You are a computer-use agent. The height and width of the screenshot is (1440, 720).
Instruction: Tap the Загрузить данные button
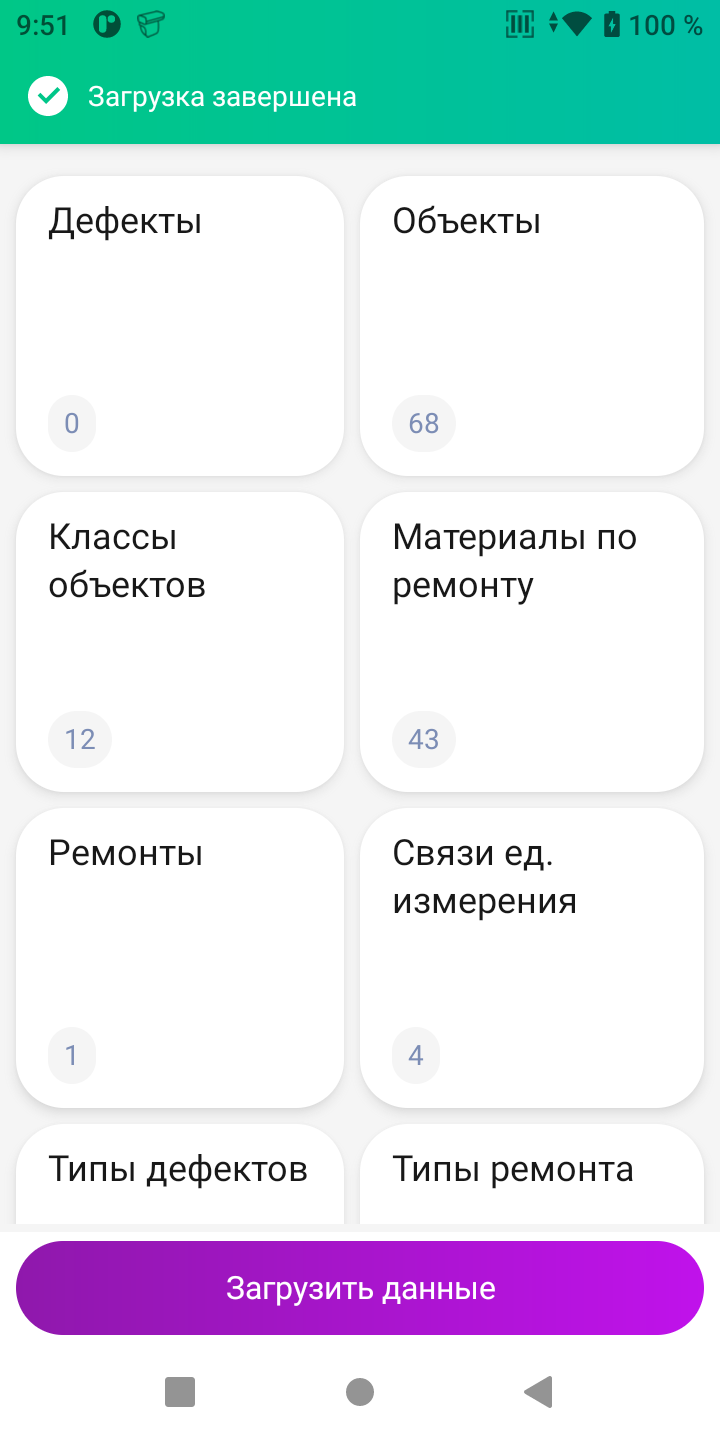coord(360,1288)
